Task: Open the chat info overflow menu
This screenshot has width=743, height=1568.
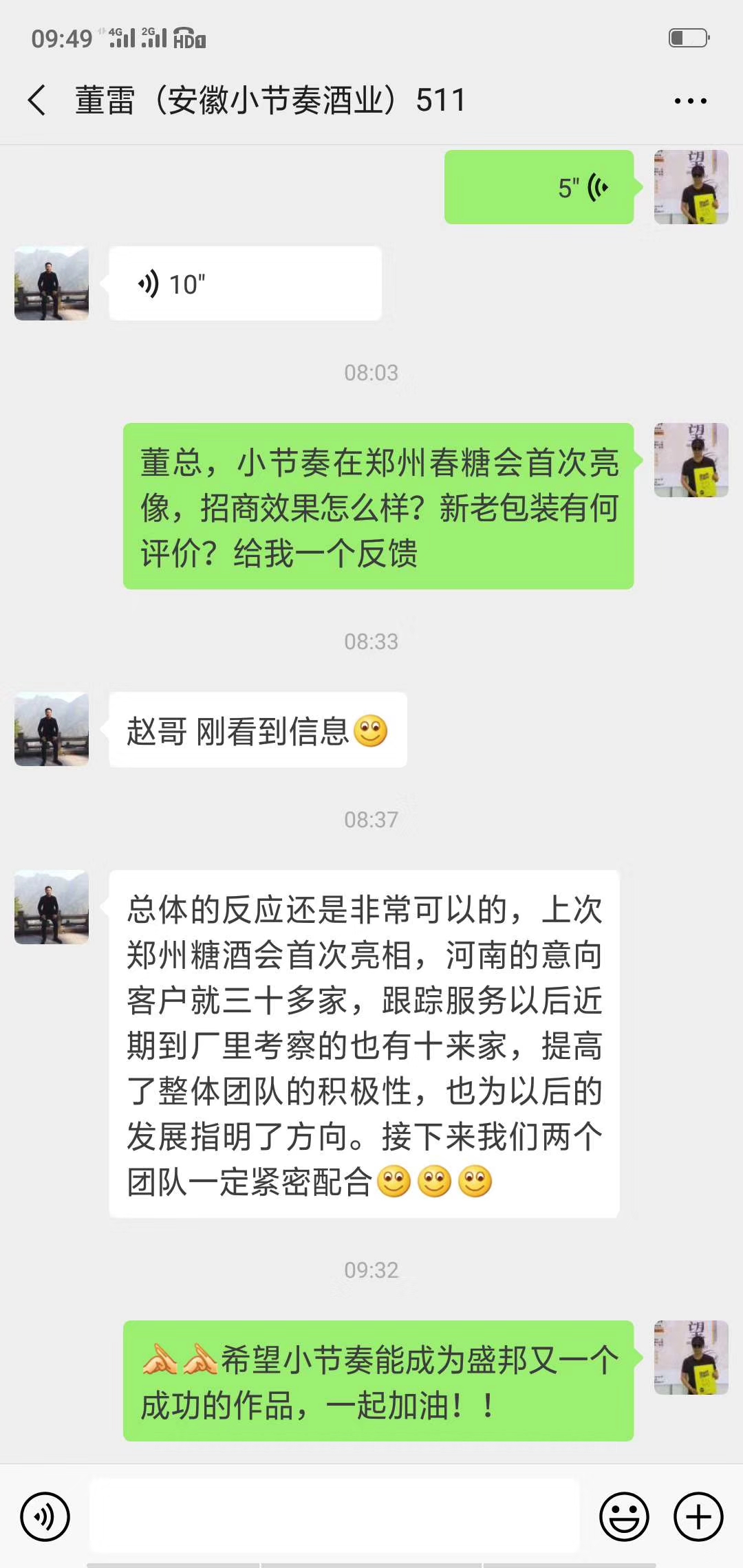Action: coord(690,101)
